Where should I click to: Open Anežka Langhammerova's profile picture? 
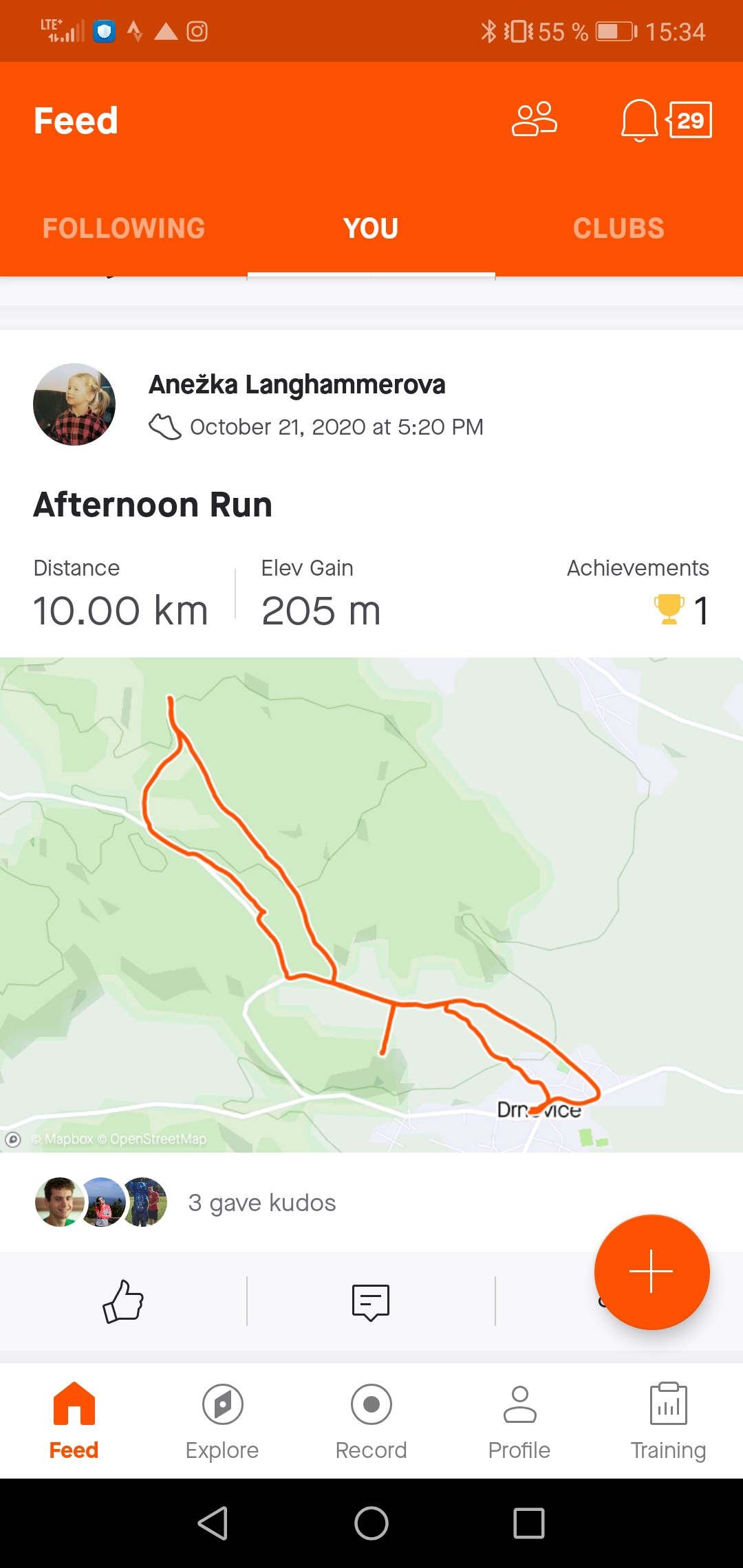click(x=74, y=404)
